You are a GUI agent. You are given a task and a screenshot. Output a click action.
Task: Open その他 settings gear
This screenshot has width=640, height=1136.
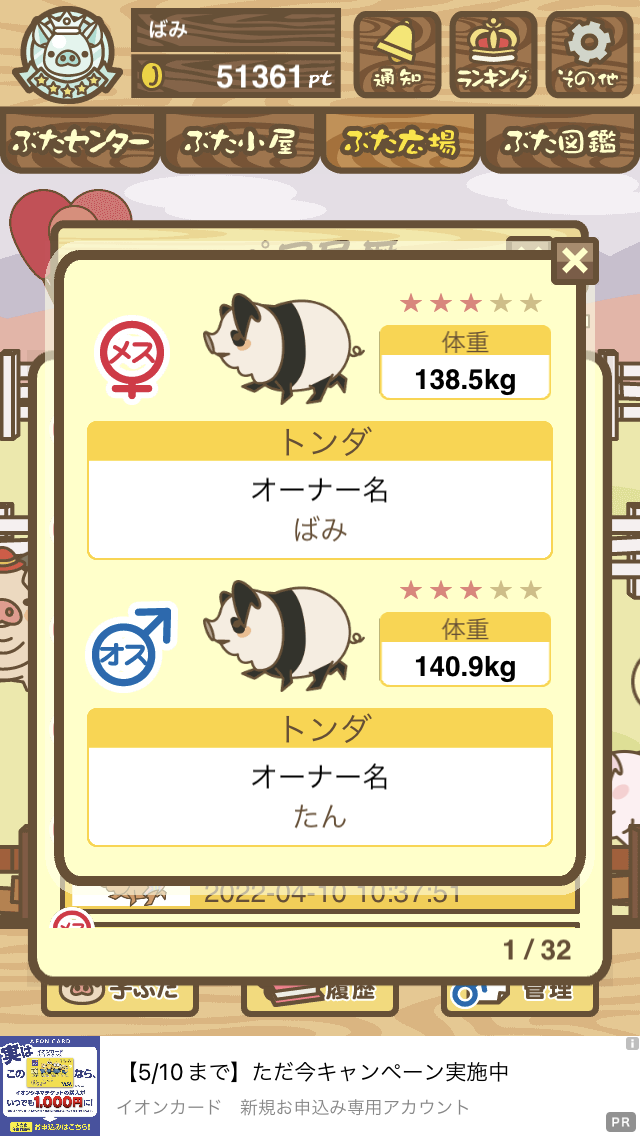[589, 54]
